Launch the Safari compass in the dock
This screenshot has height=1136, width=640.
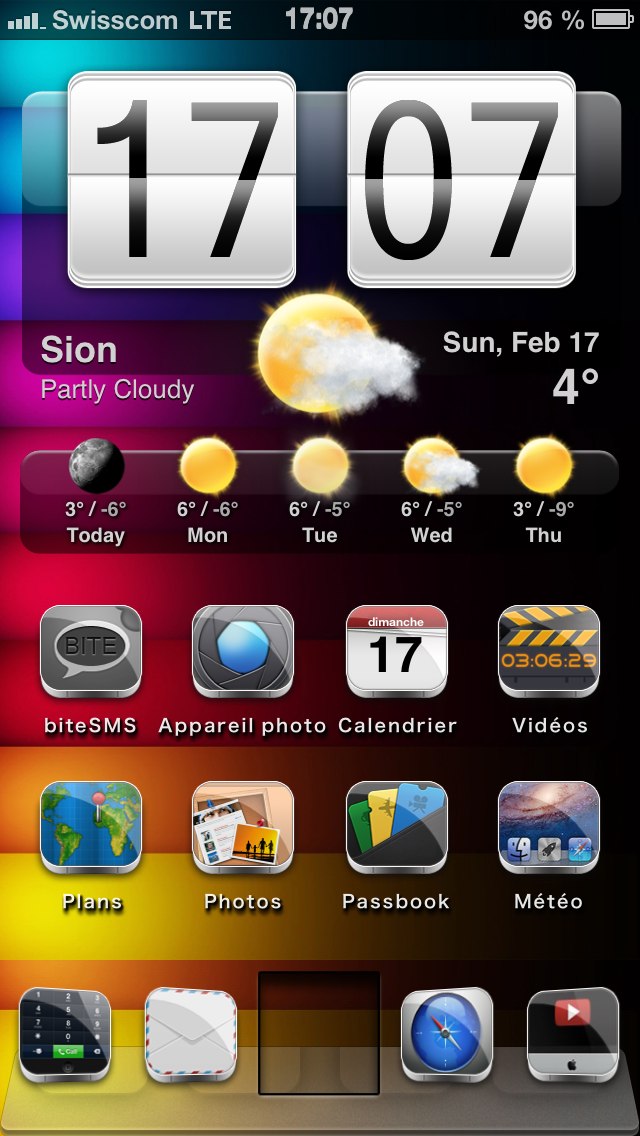pos(447,1035)
